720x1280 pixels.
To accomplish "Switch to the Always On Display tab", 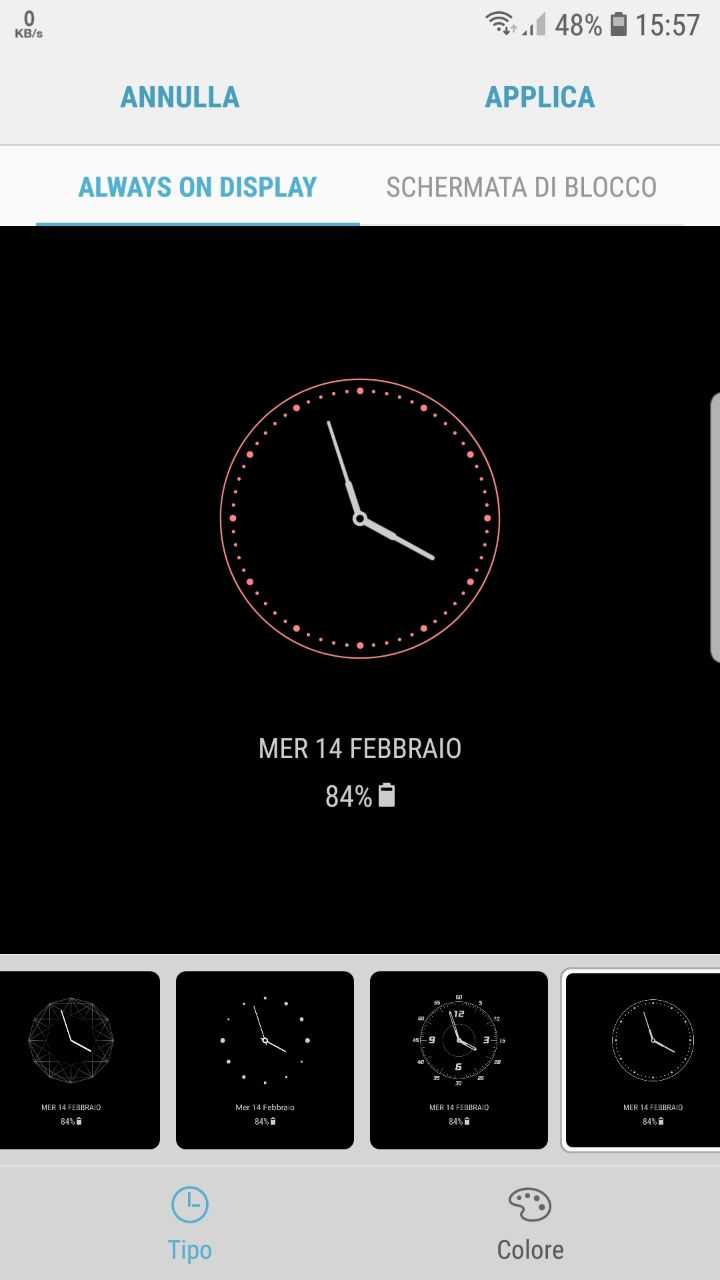I will click(198, 187).
